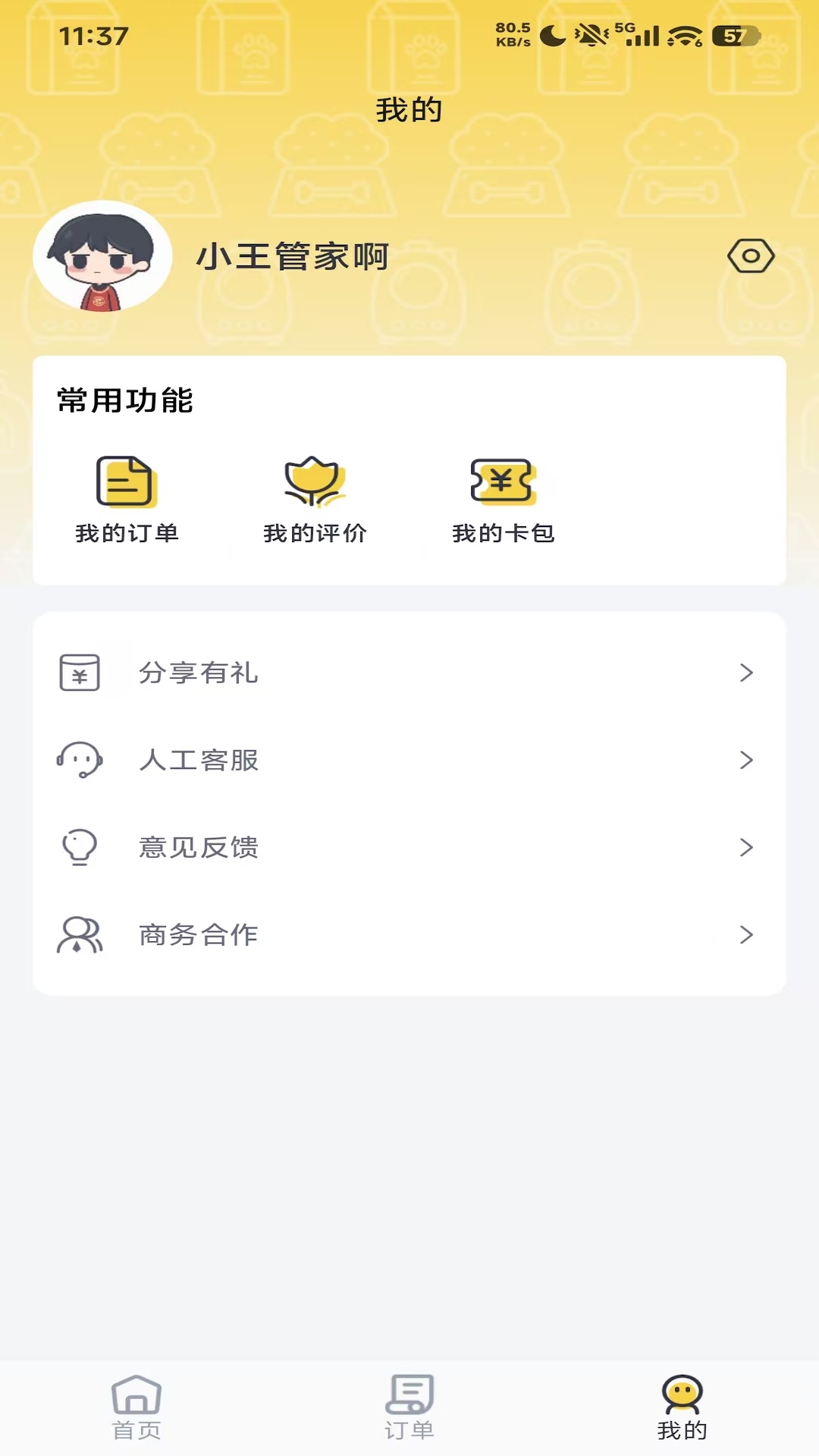Open 分享有礼 page
This screenshot has height=1456, width=819.
tap(199, 673)
